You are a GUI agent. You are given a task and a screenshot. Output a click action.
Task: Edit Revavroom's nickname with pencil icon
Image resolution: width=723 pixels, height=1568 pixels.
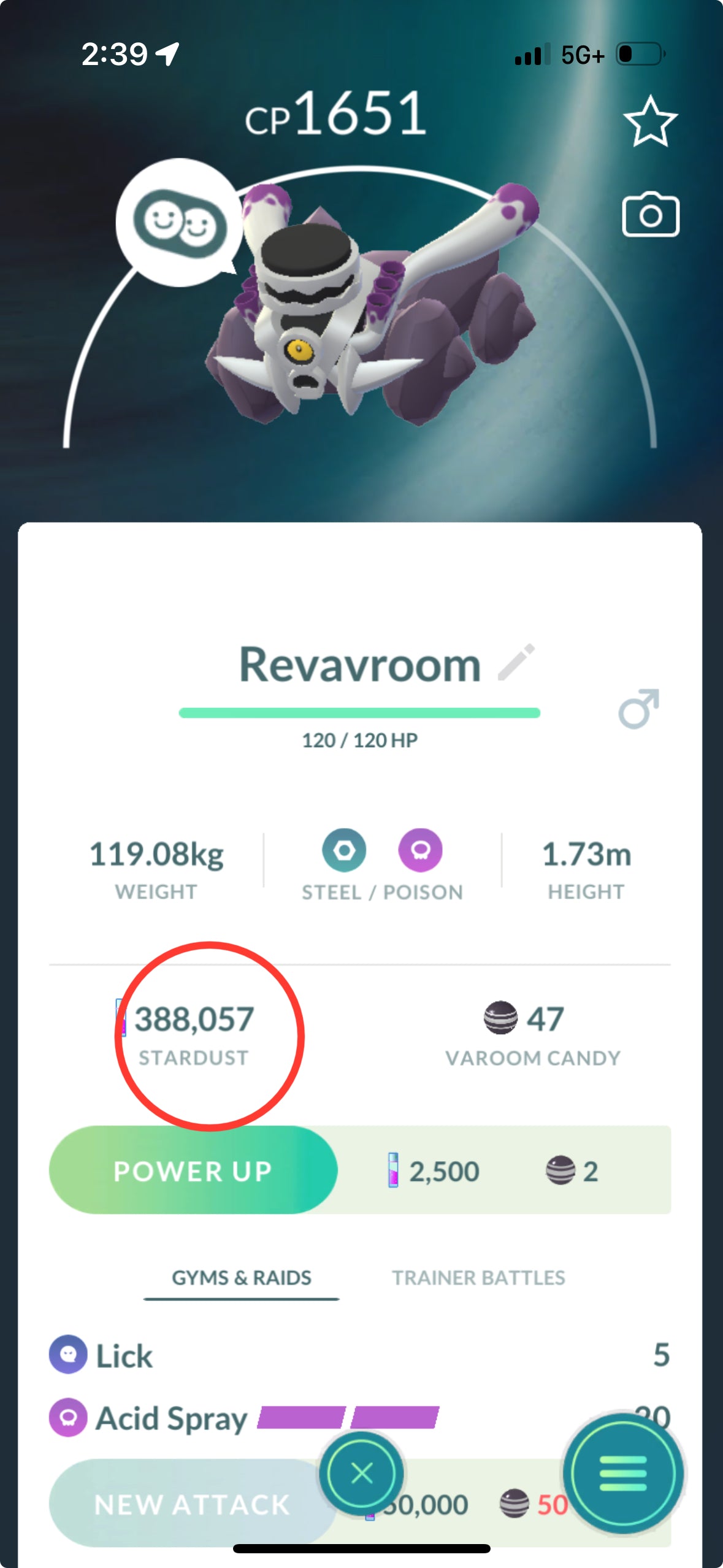click(x=516, y=663)
